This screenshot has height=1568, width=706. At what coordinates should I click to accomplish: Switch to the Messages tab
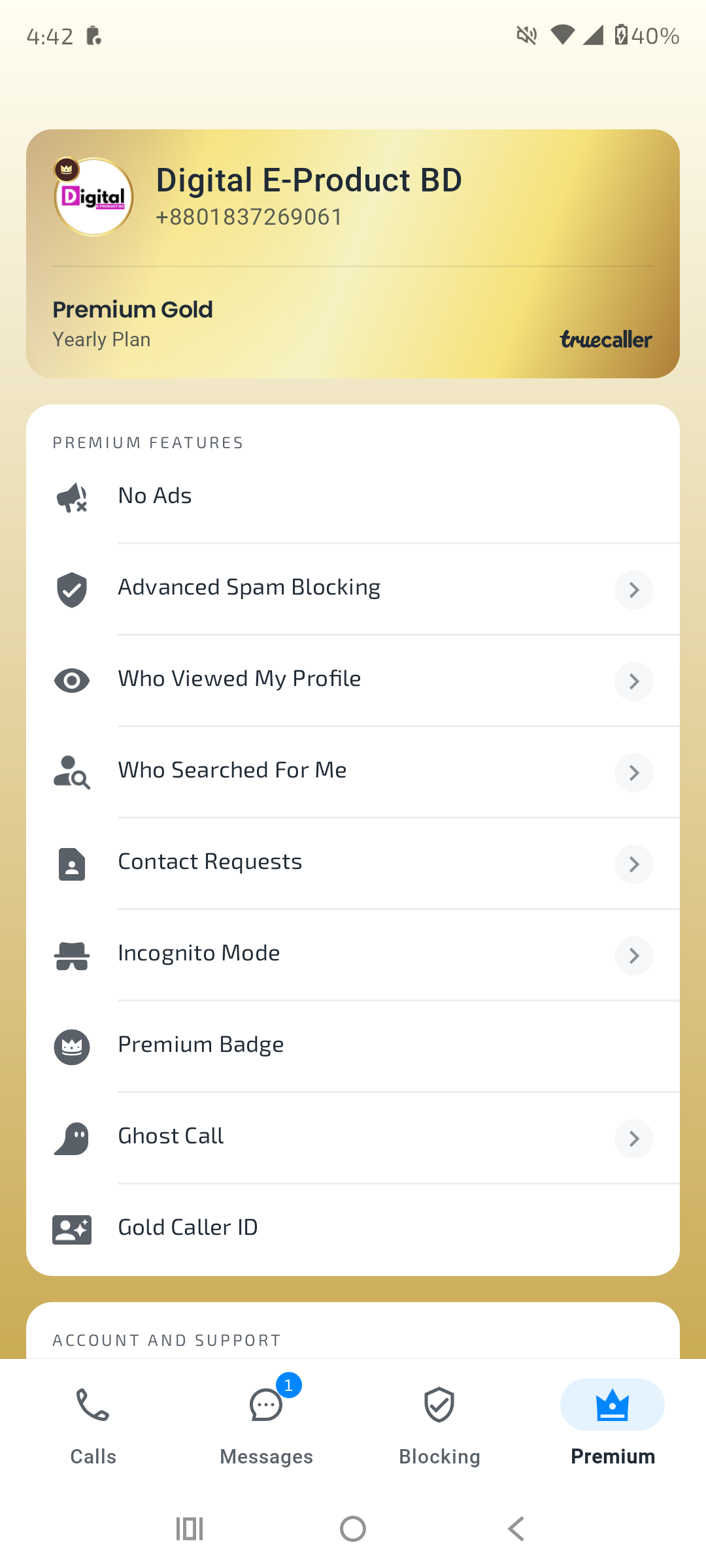click(x=267, y=1426)
